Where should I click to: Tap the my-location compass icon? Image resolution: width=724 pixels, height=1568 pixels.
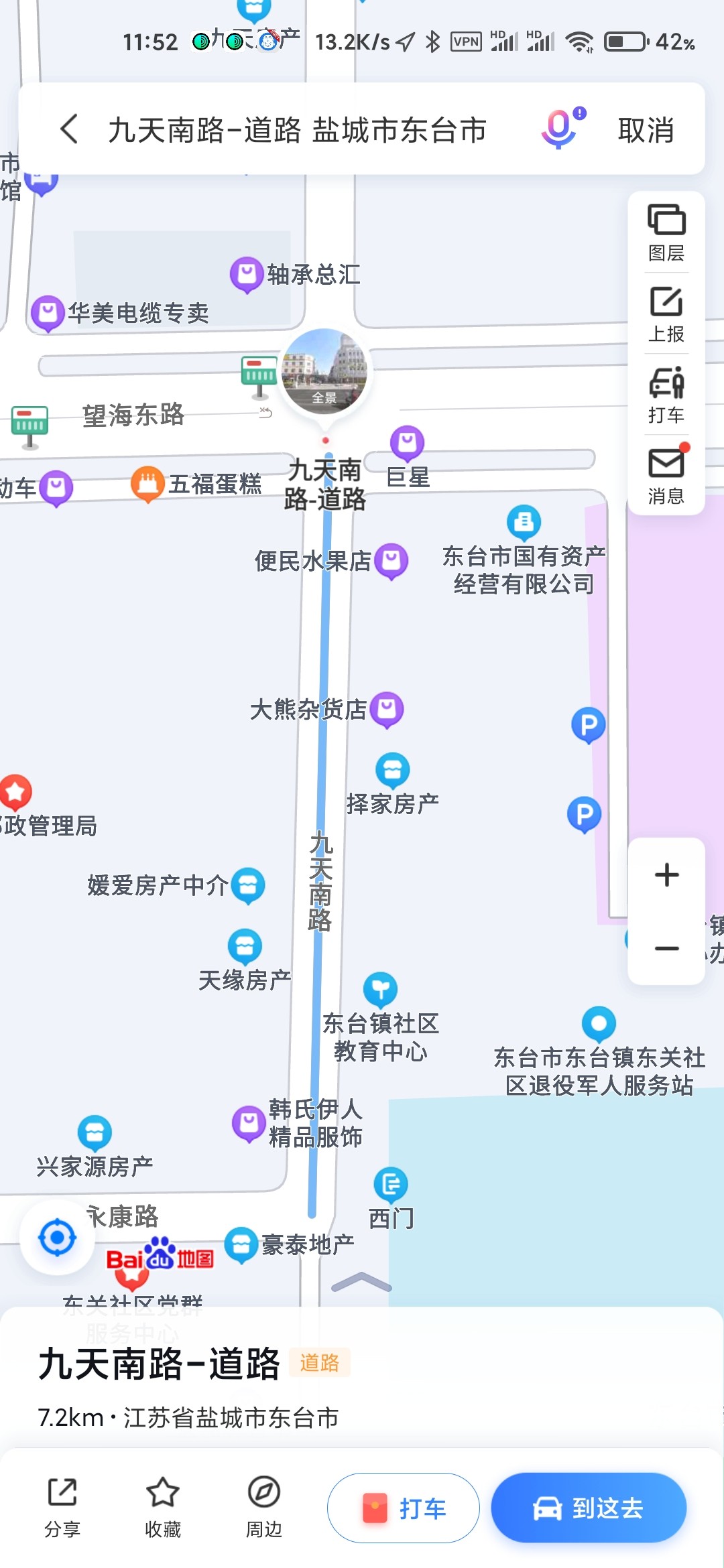pos(56,1237)
